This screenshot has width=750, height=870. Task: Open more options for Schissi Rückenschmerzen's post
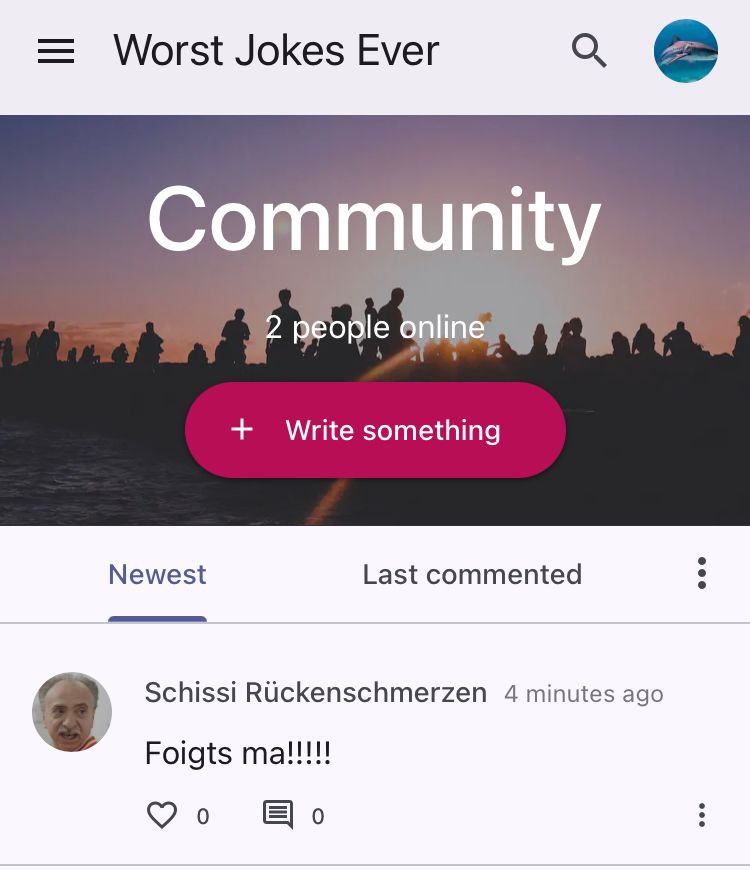702,816
